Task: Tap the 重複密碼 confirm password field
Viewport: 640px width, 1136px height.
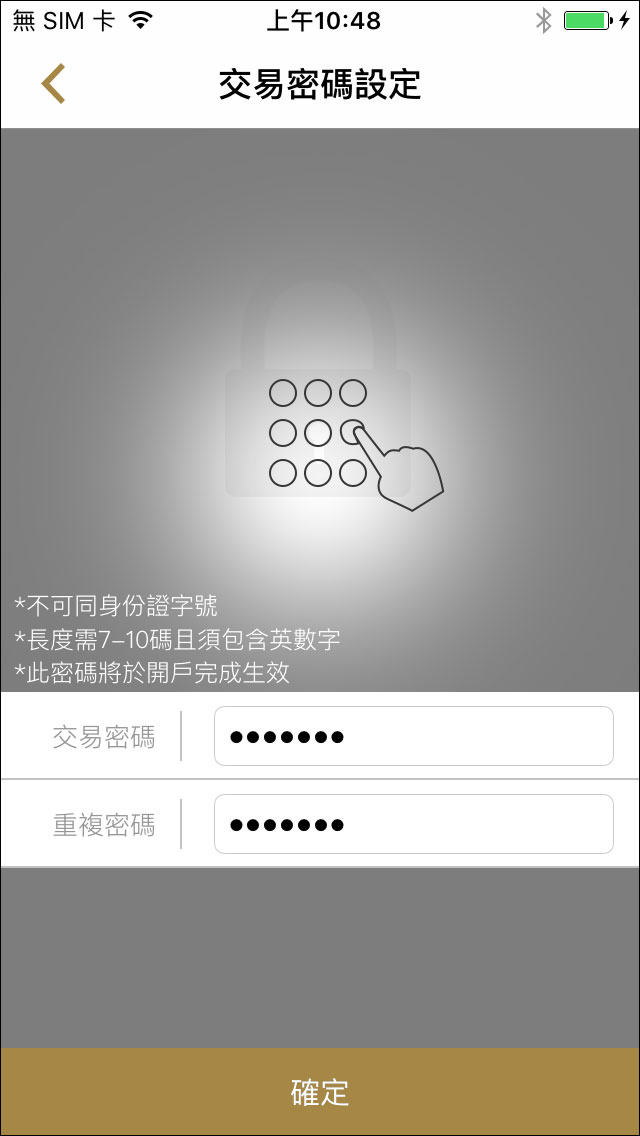Action: 413,825
